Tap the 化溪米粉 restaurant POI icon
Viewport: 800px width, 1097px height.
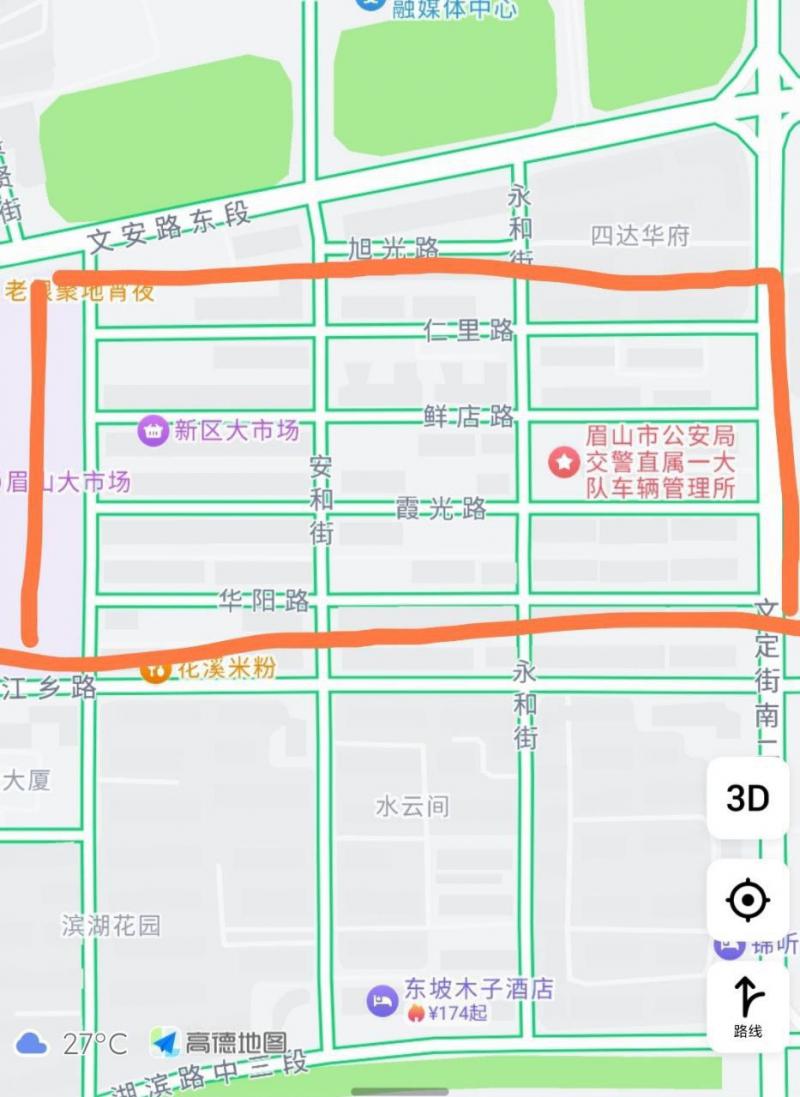pos(155,671)
